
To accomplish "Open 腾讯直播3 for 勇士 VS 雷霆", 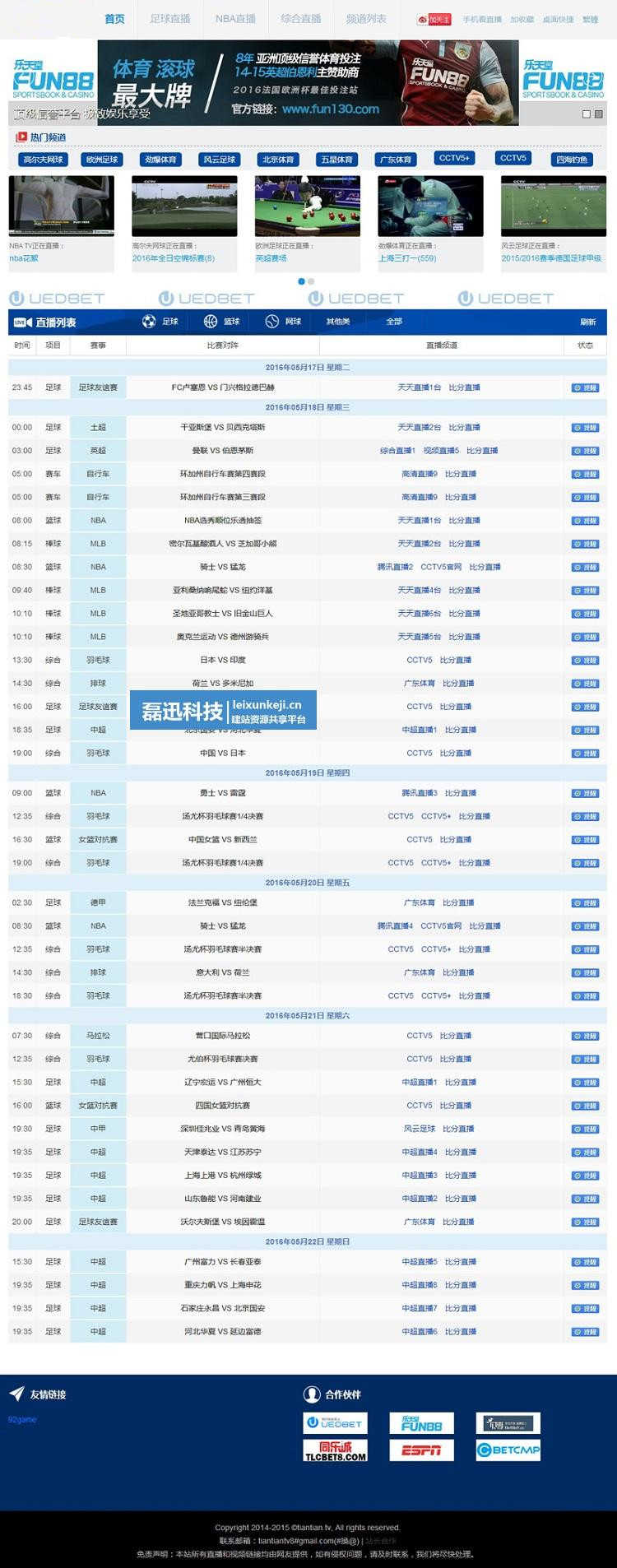I will [x=419, y=793].
